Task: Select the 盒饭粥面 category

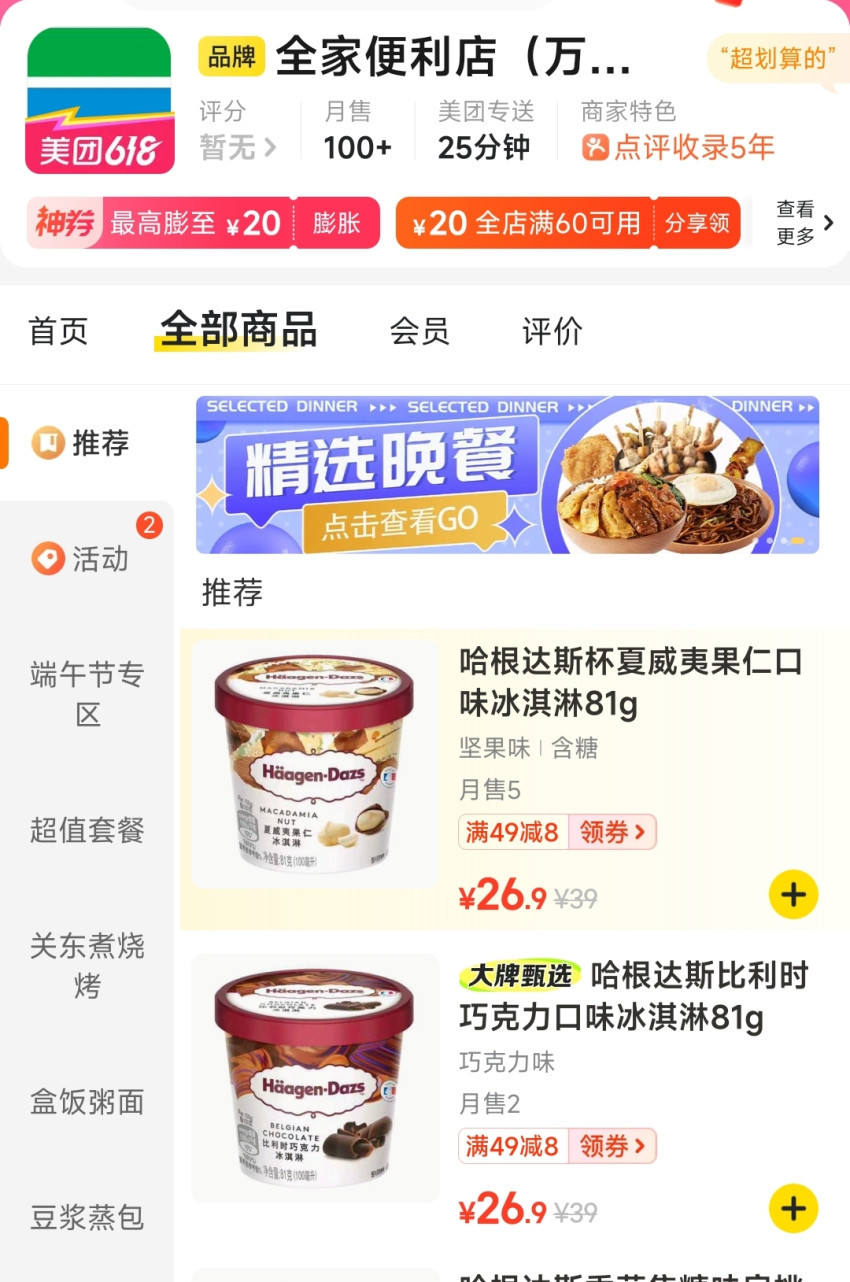Action: pos(86,1101)
